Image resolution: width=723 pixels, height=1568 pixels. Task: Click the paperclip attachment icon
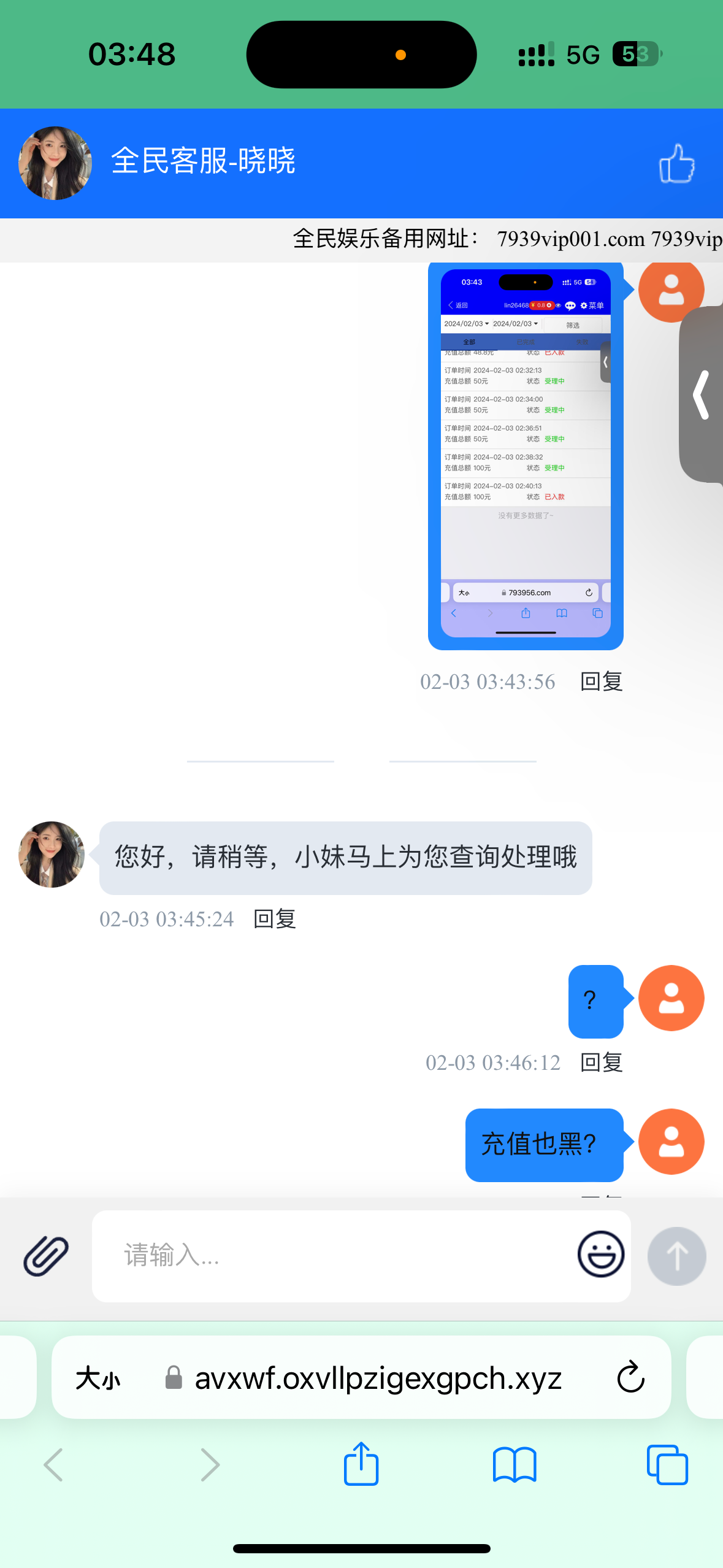coord(45,1255)
